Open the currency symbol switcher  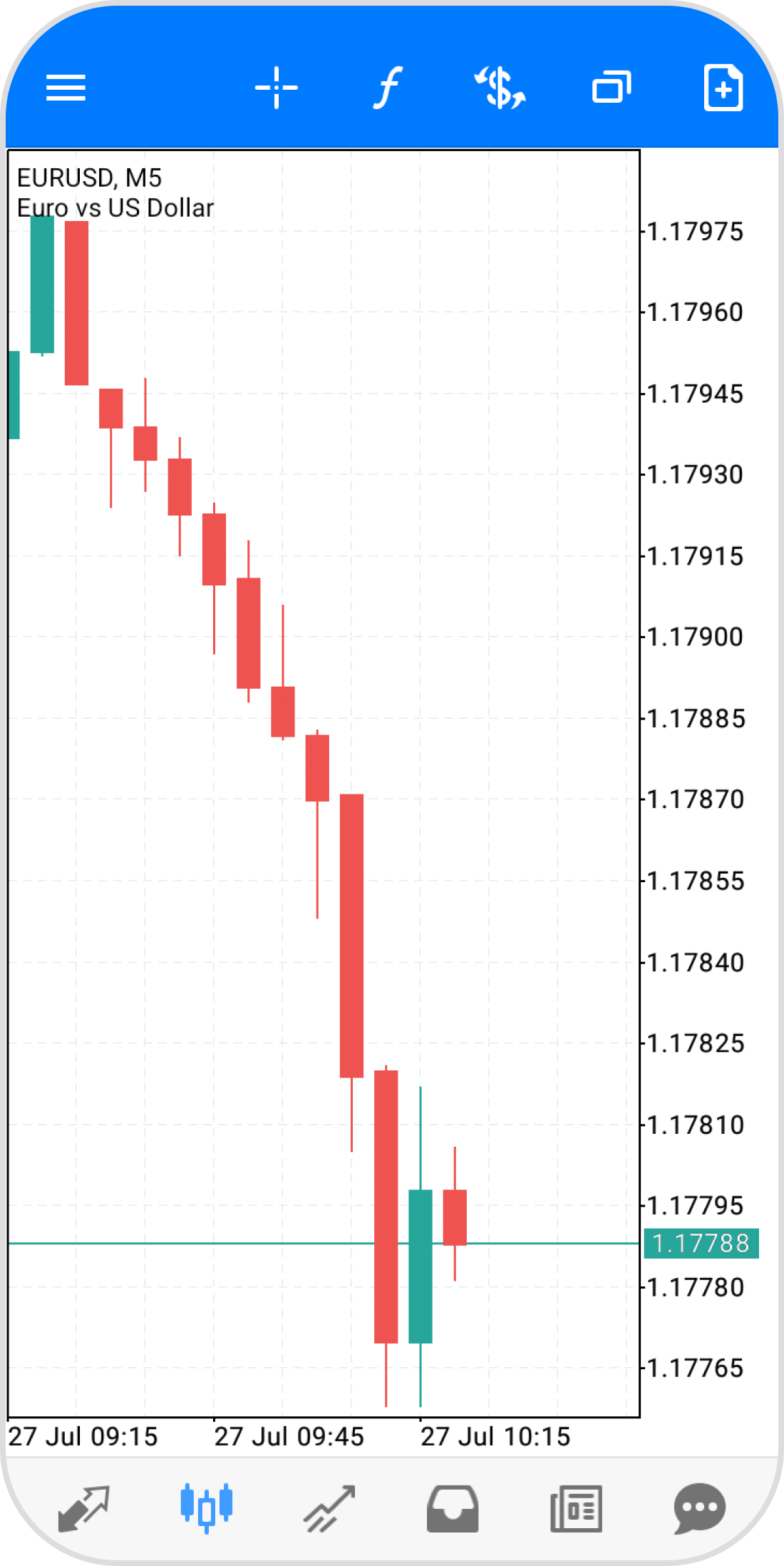[500, 88]
